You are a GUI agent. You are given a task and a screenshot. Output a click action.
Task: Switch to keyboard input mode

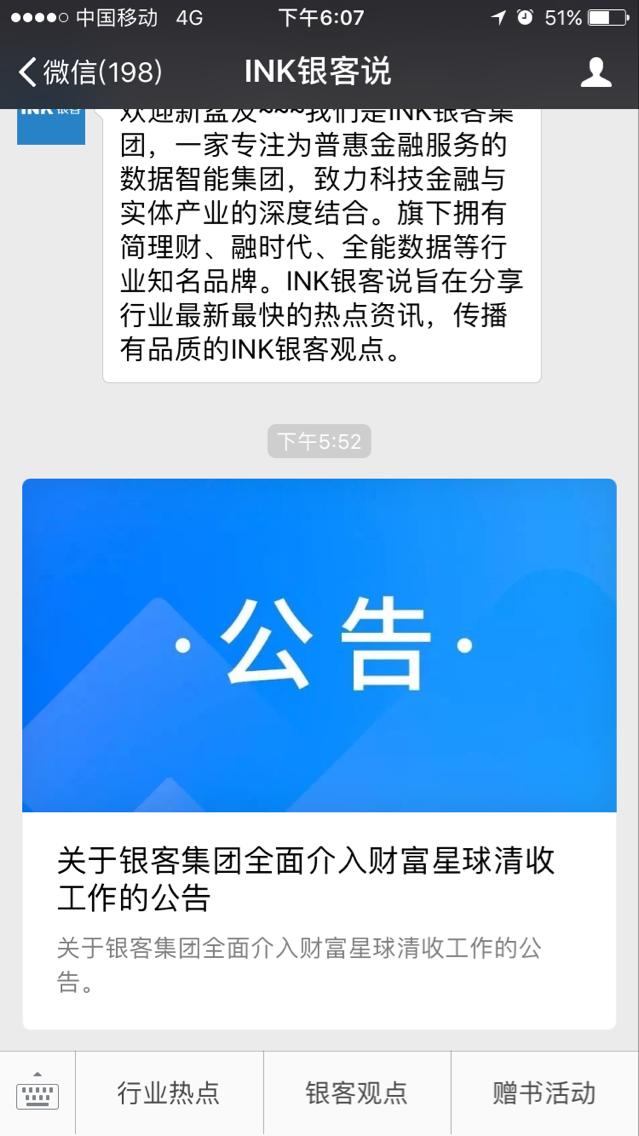[x=37, y=1093]
